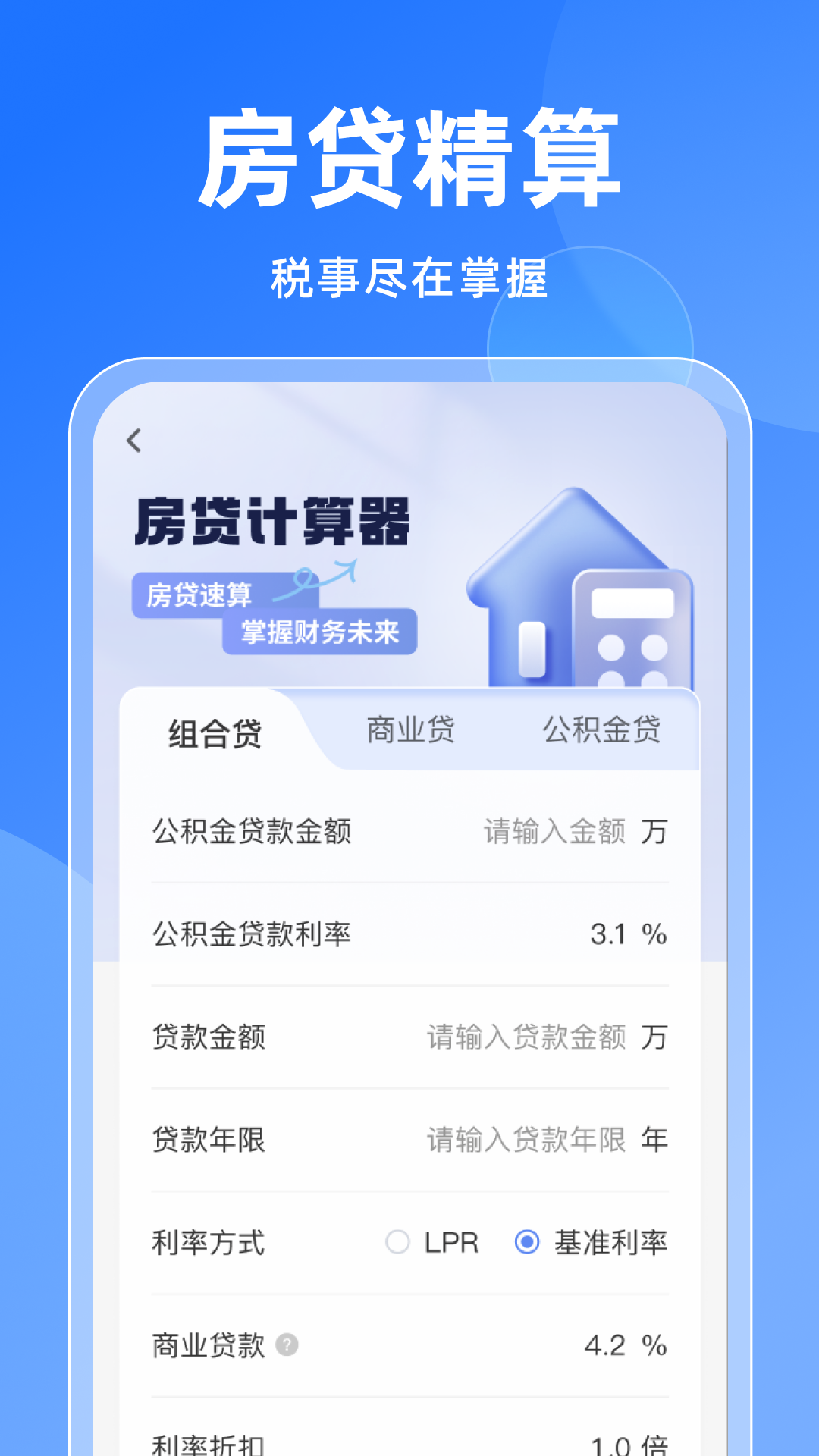
Task: Select the LPR rate option
Action: pos(397,1242)
